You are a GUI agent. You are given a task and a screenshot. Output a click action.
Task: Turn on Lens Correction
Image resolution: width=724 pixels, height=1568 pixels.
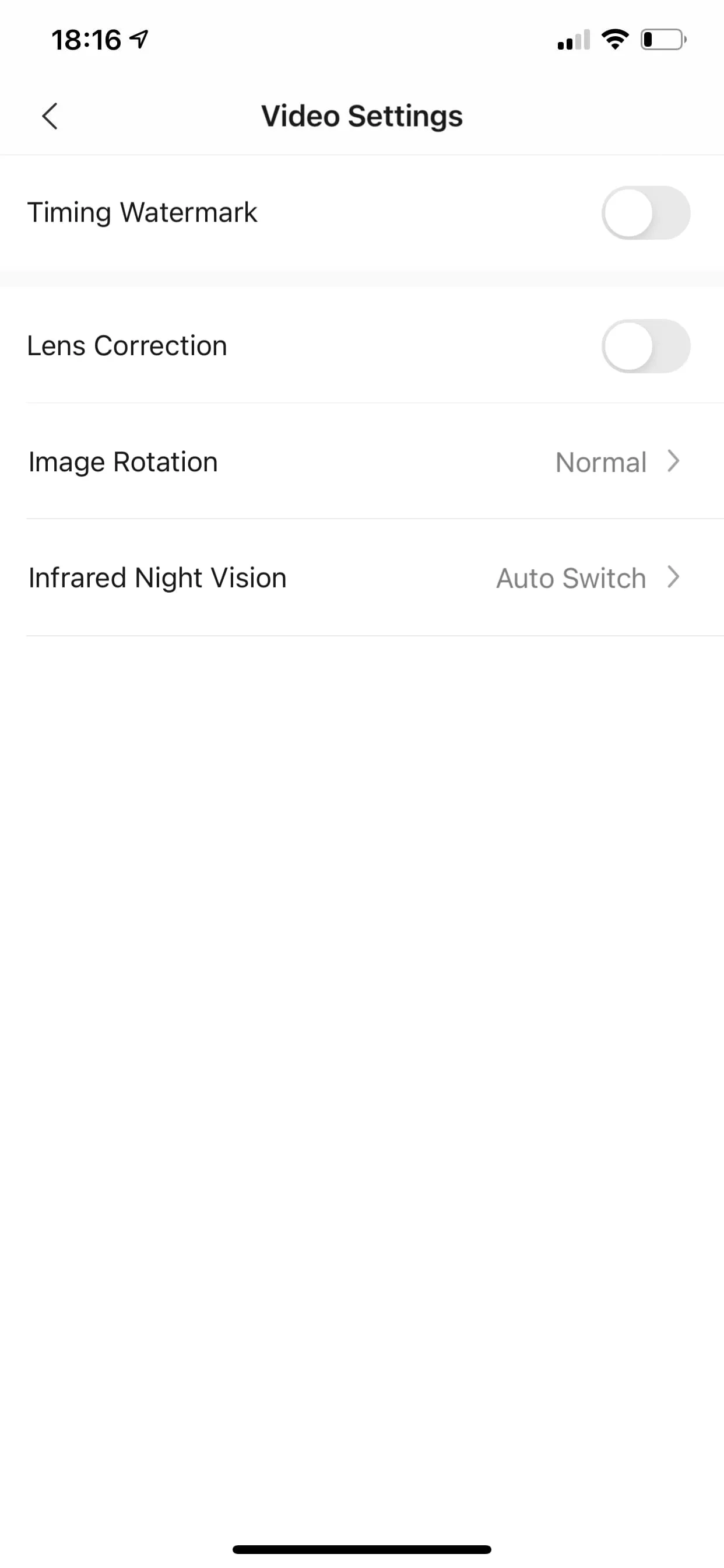click(645, 346)
